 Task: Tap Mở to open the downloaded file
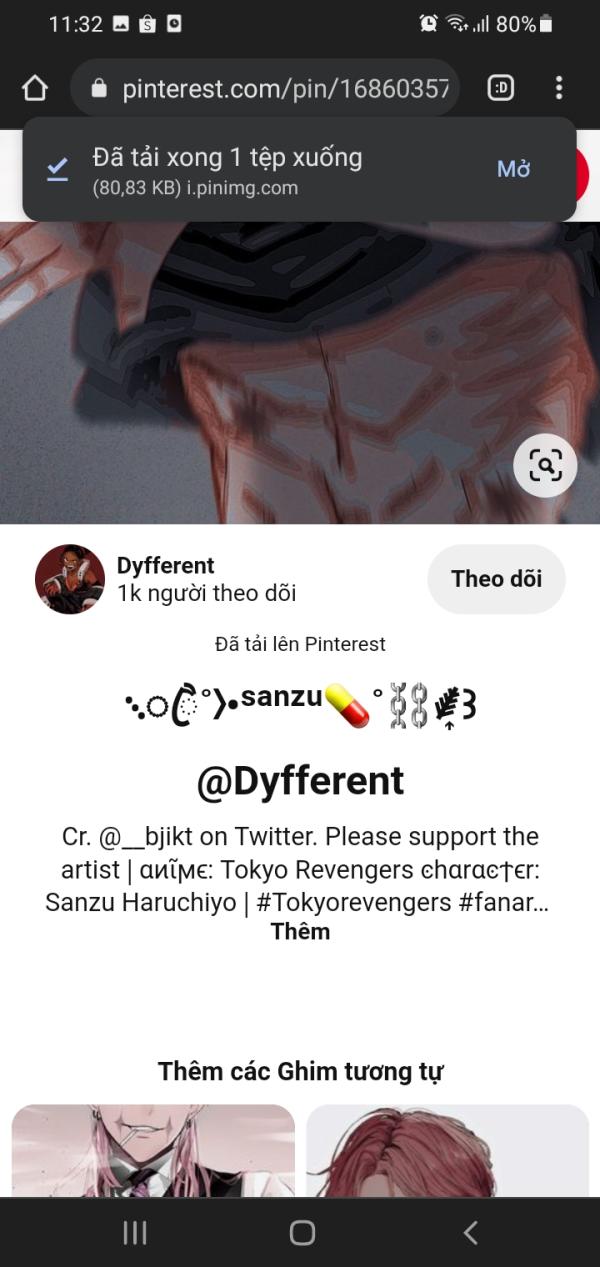point(513,169)
